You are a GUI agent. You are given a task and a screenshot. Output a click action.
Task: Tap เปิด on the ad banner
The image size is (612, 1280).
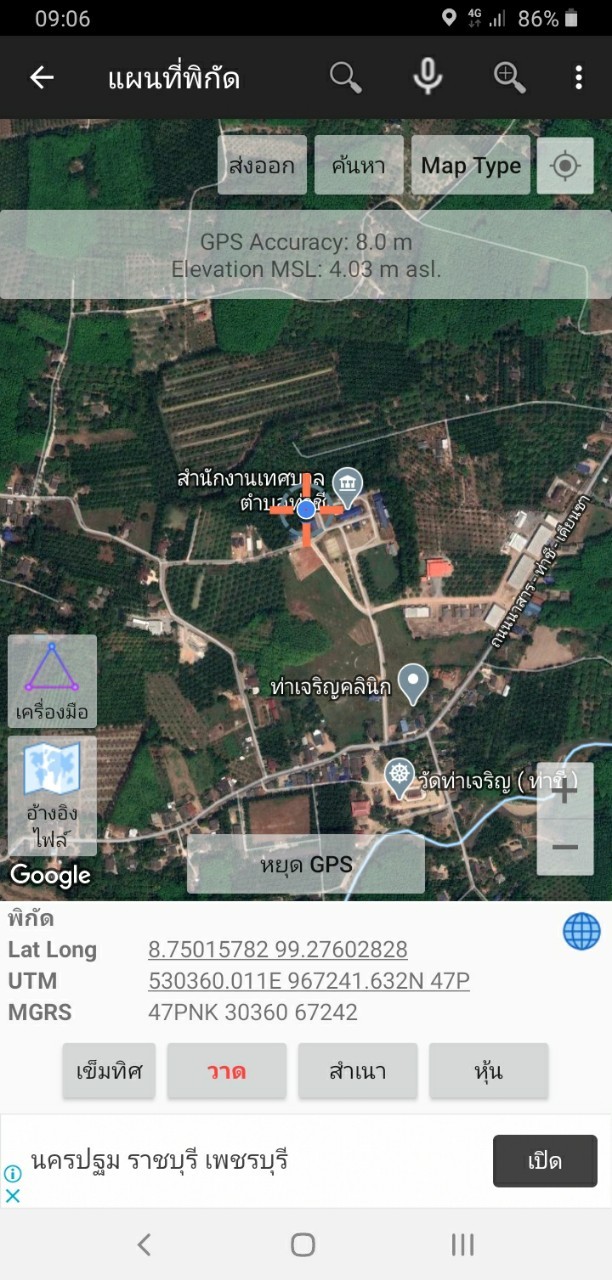point(545,1161)
